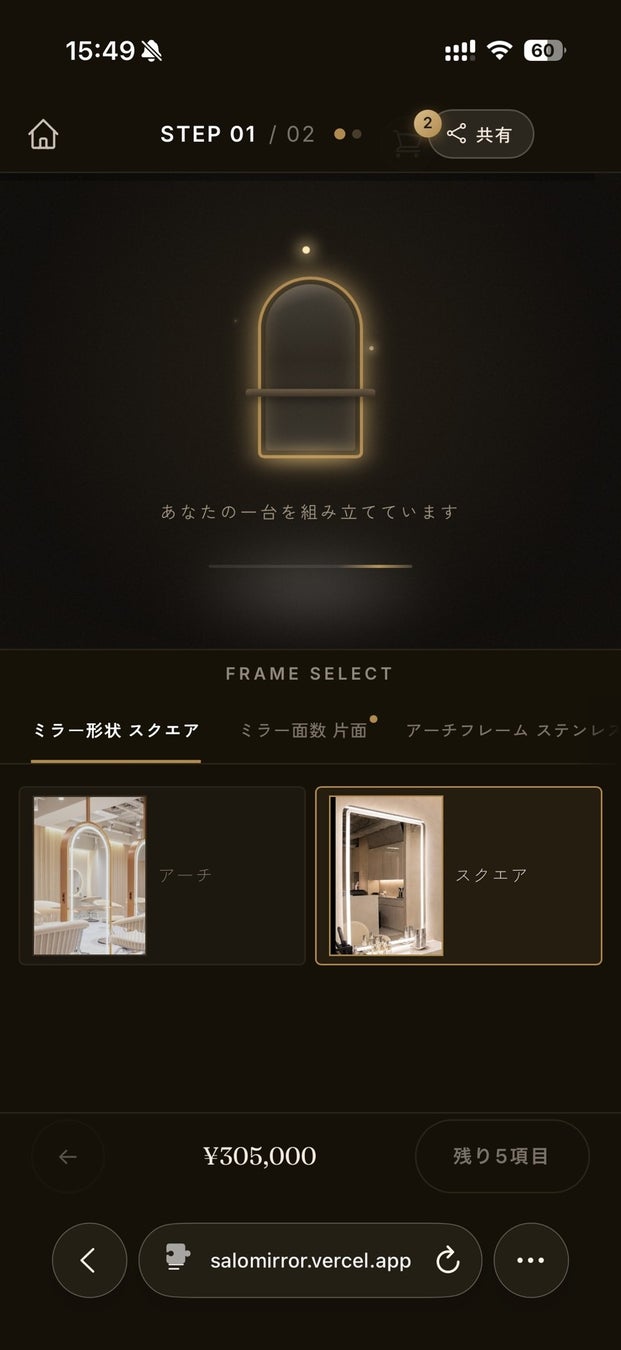Reload the page
This screenshot has width=621, height=1350.
coord(448,1260)
